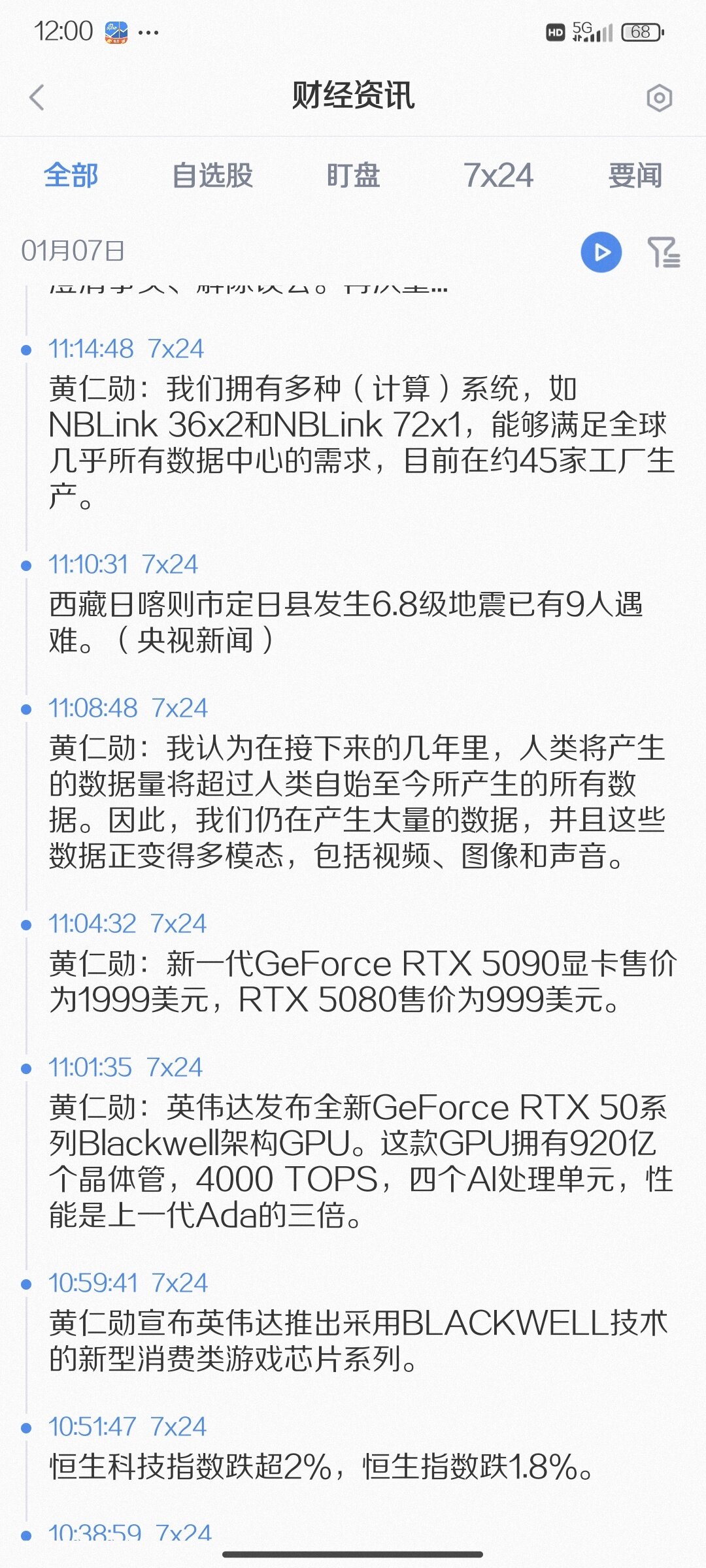Viewport: 706px width, 1568px height.
Task: Open the RTX 50 Blackwell GPU news item
Action: [362, 1143]
